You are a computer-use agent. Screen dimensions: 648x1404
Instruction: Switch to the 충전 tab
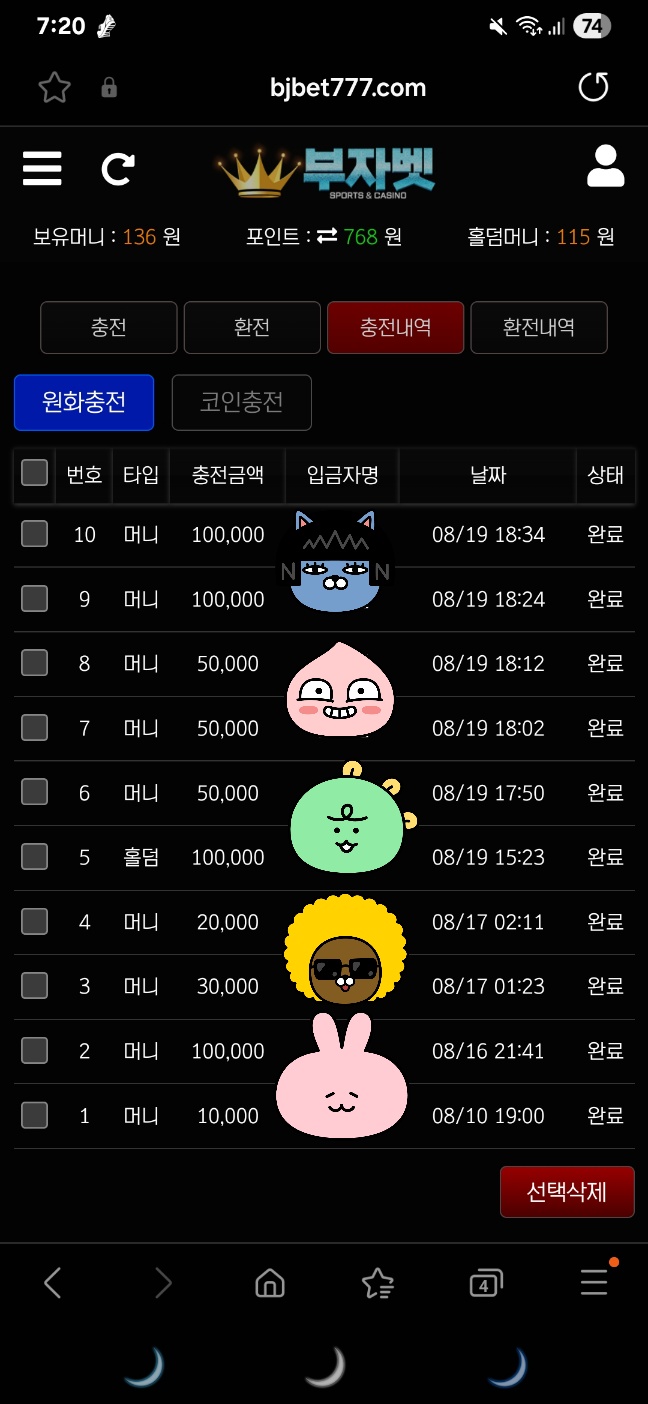108,327
